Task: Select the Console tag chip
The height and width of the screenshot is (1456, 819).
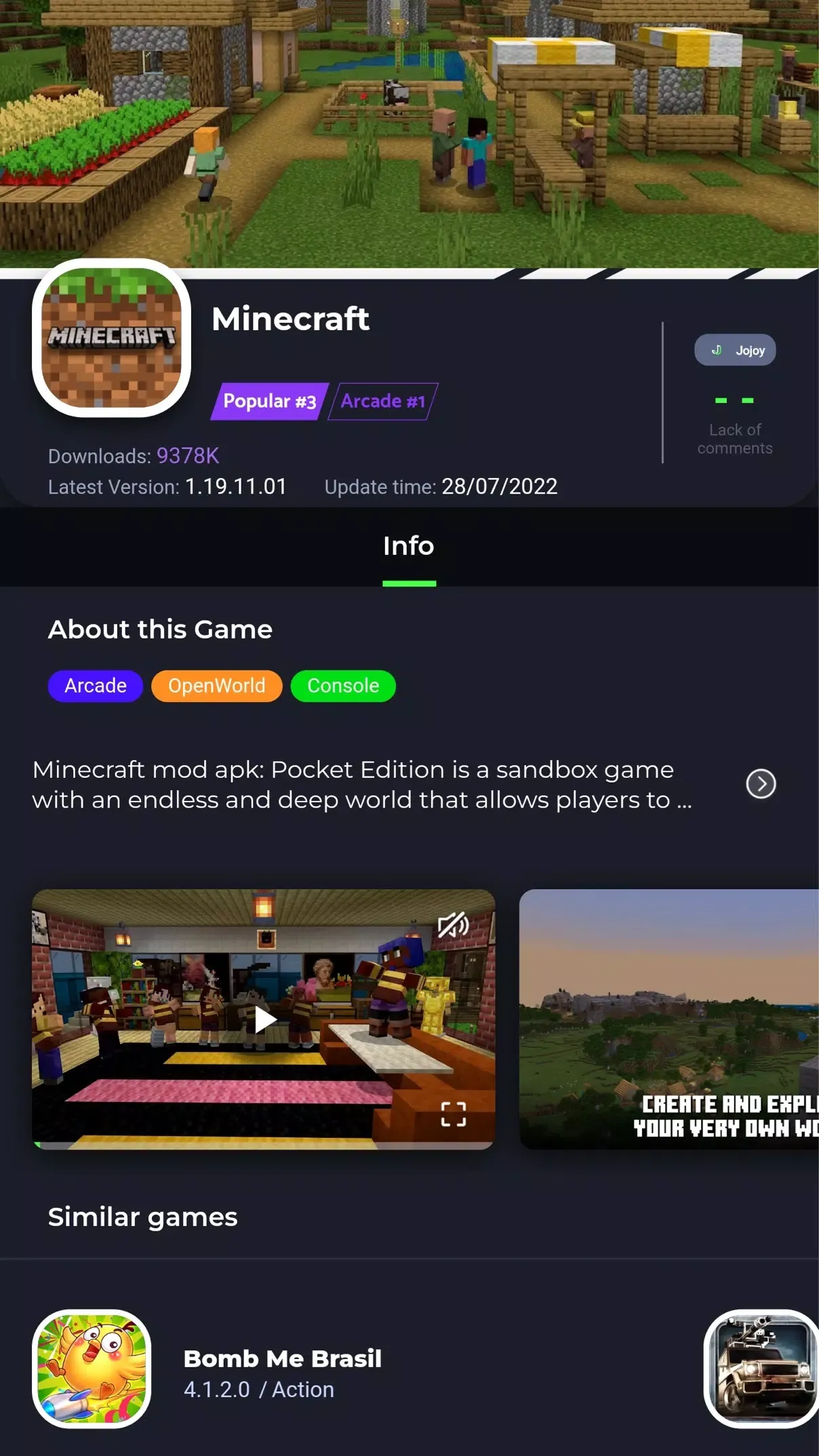Action: coord(343,686)
